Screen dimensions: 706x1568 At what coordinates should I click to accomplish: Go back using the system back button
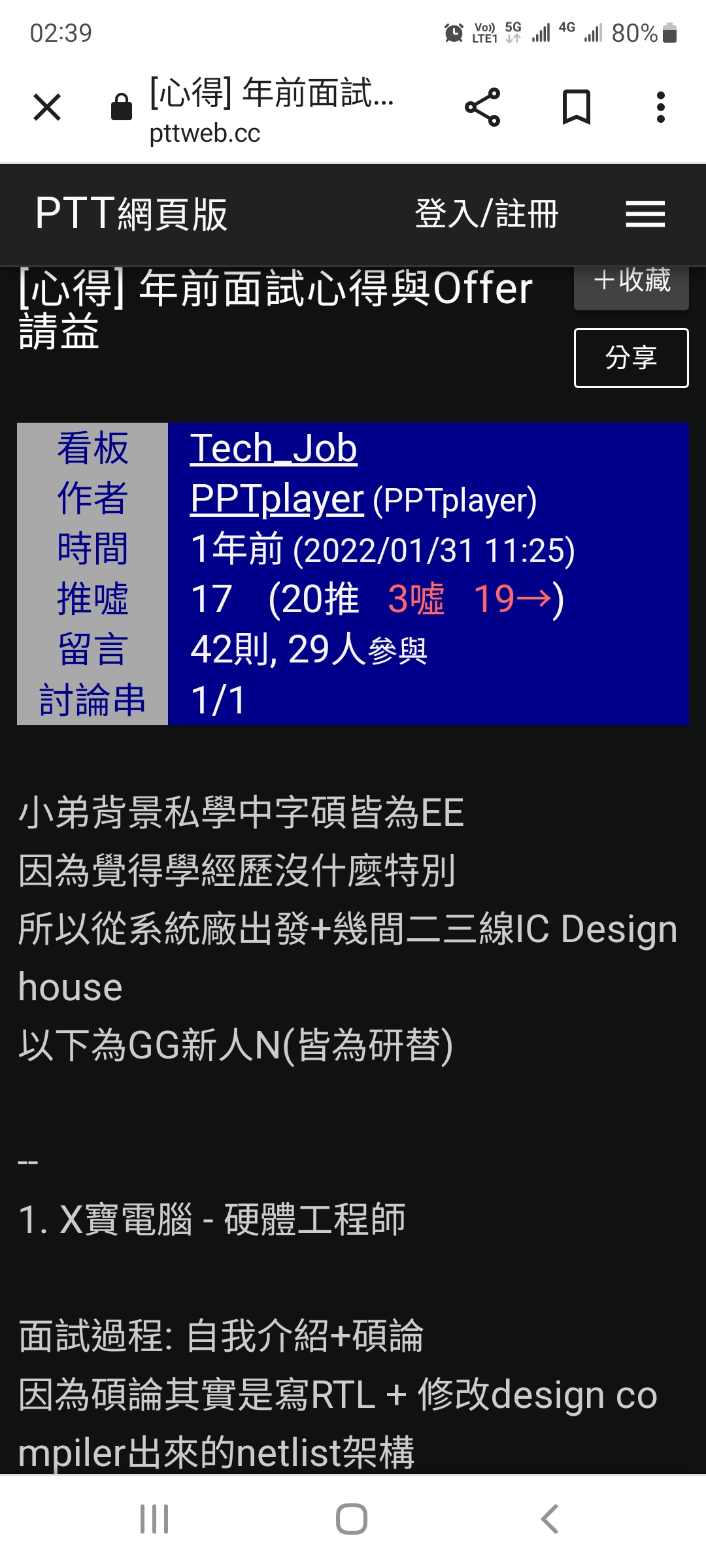pyautogui.click(x=549, y=1518)
